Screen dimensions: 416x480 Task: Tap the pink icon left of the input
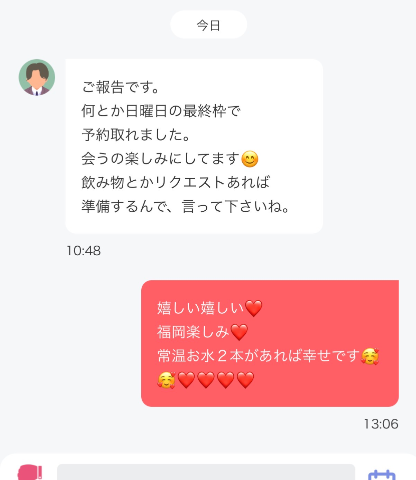point(30,472)
